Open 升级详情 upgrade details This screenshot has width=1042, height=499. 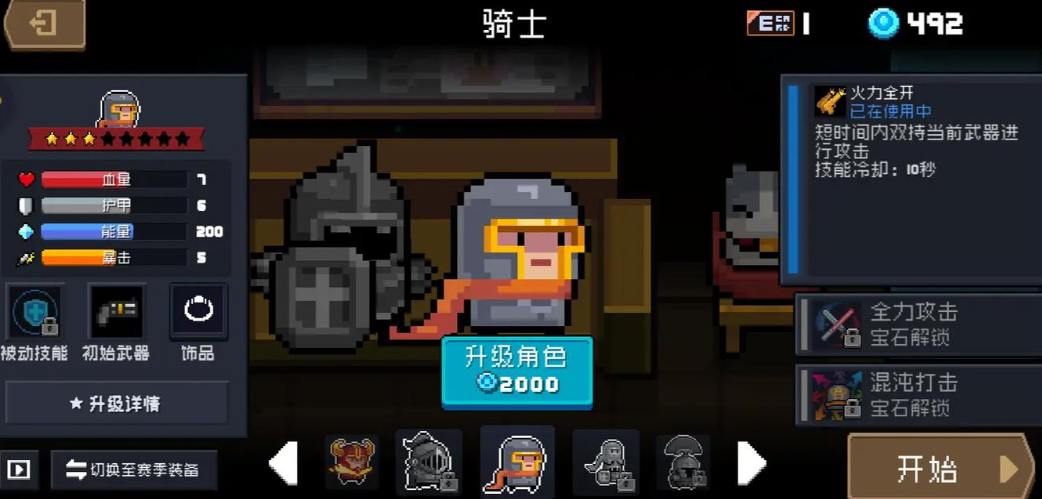tap(115, 404)
